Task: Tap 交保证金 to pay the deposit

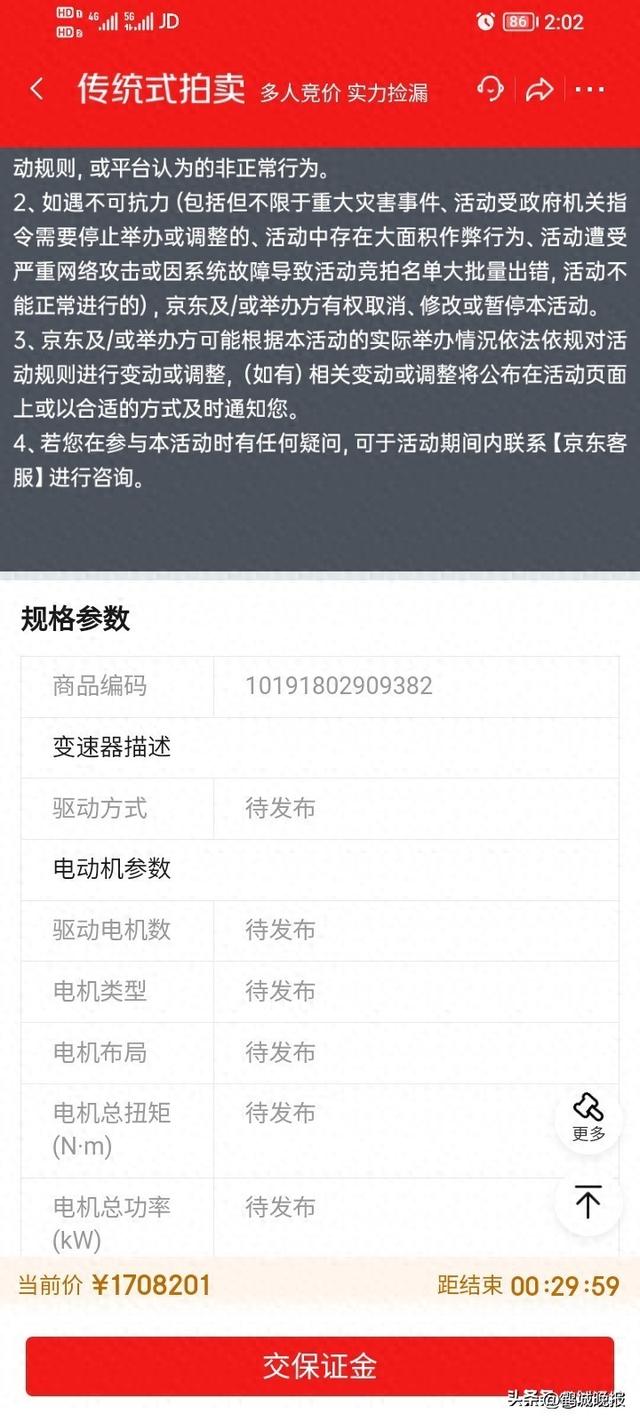Action: 320,1366
